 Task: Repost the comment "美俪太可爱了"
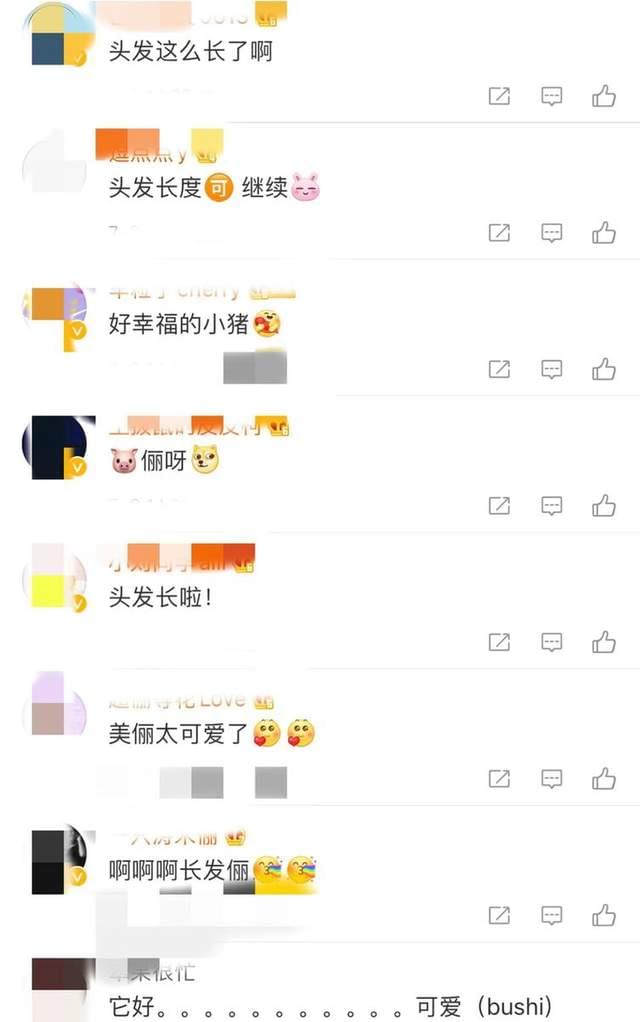(499, 778)
